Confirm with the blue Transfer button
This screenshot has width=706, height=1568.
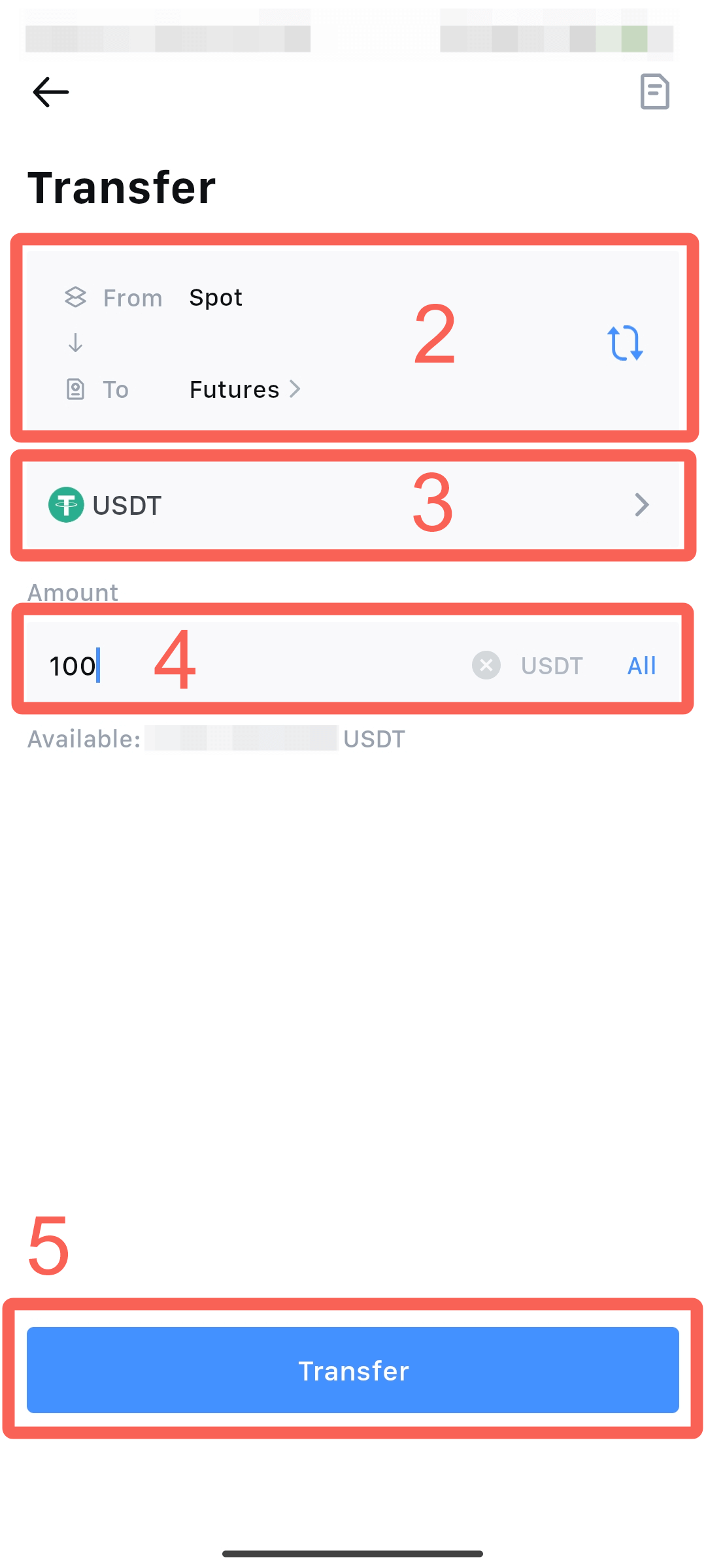(353, 1370)
